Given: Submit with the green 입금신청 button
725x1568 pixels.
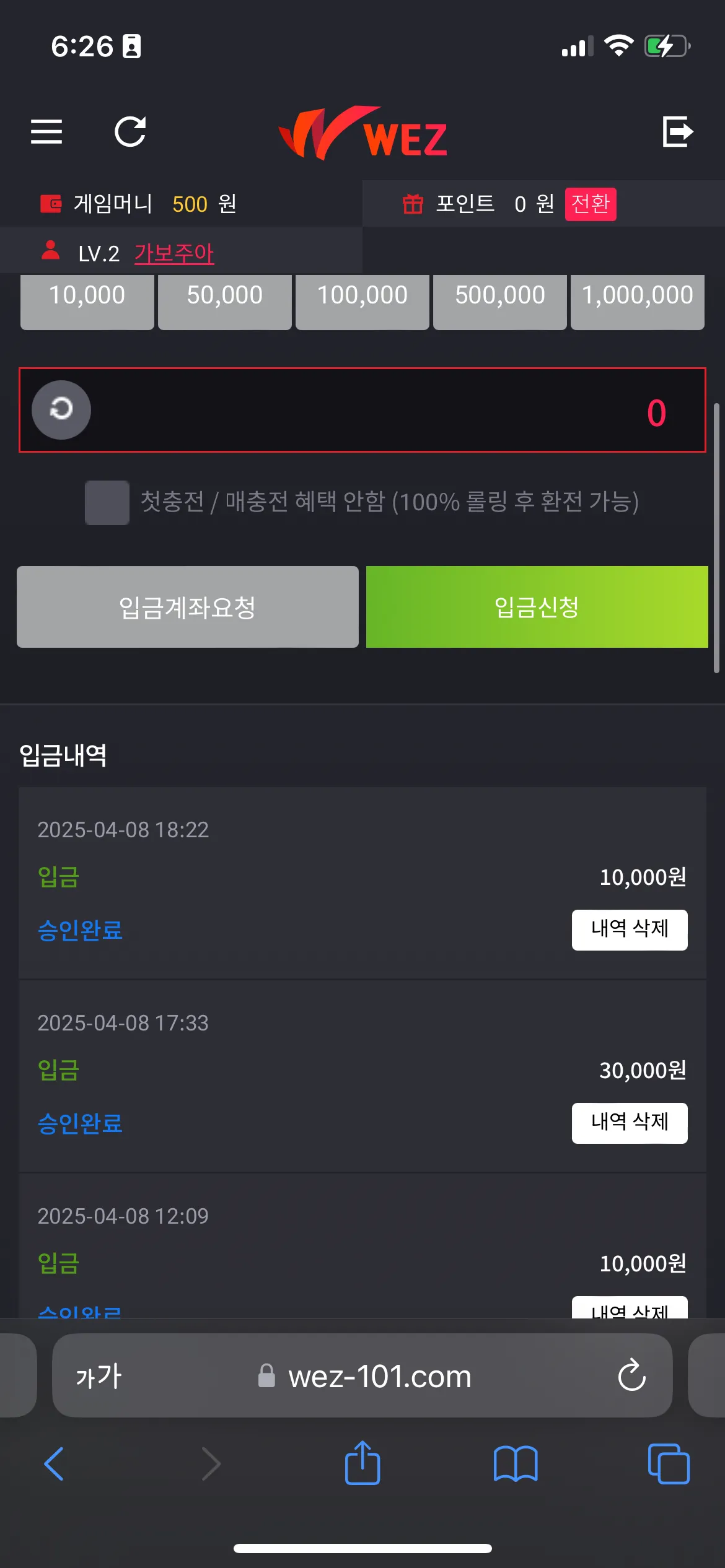Looking at the screenshot, I should point(537,607).
